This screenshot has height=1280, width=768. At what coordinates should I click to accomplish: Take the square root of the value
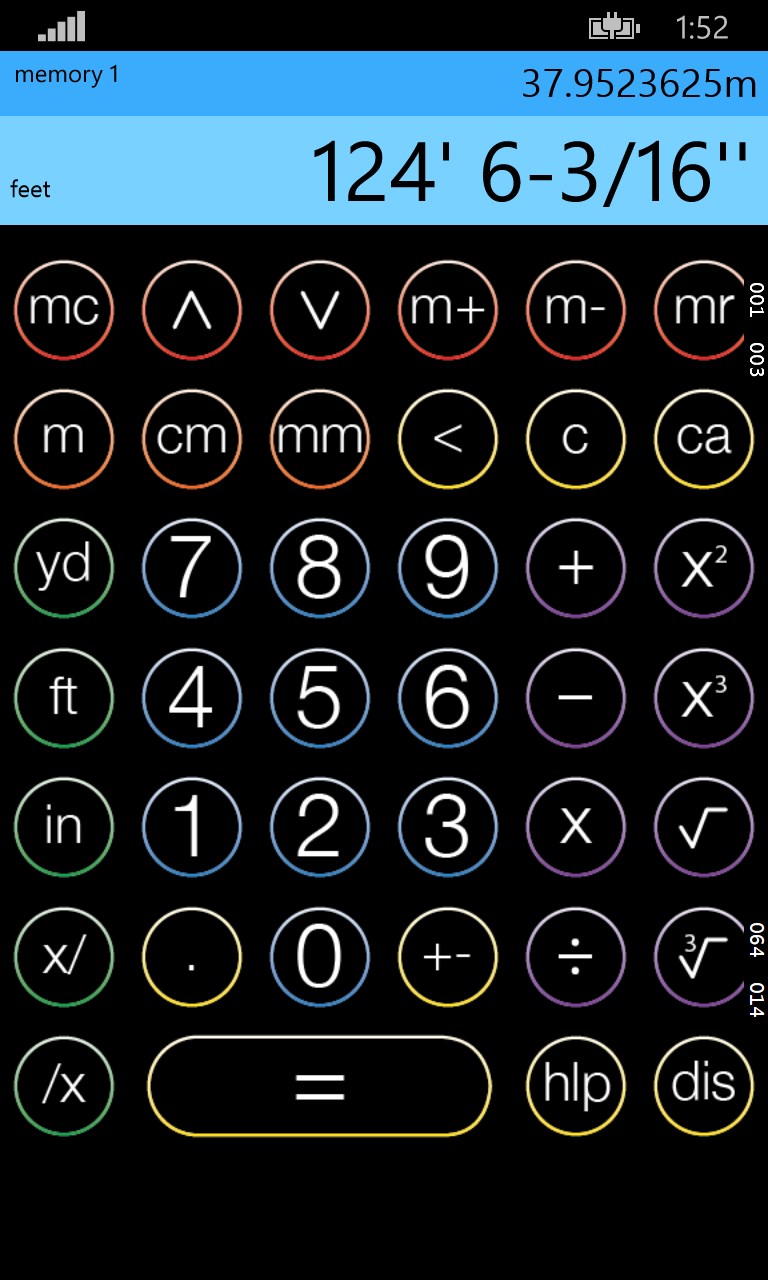click(x=704, y=826)
